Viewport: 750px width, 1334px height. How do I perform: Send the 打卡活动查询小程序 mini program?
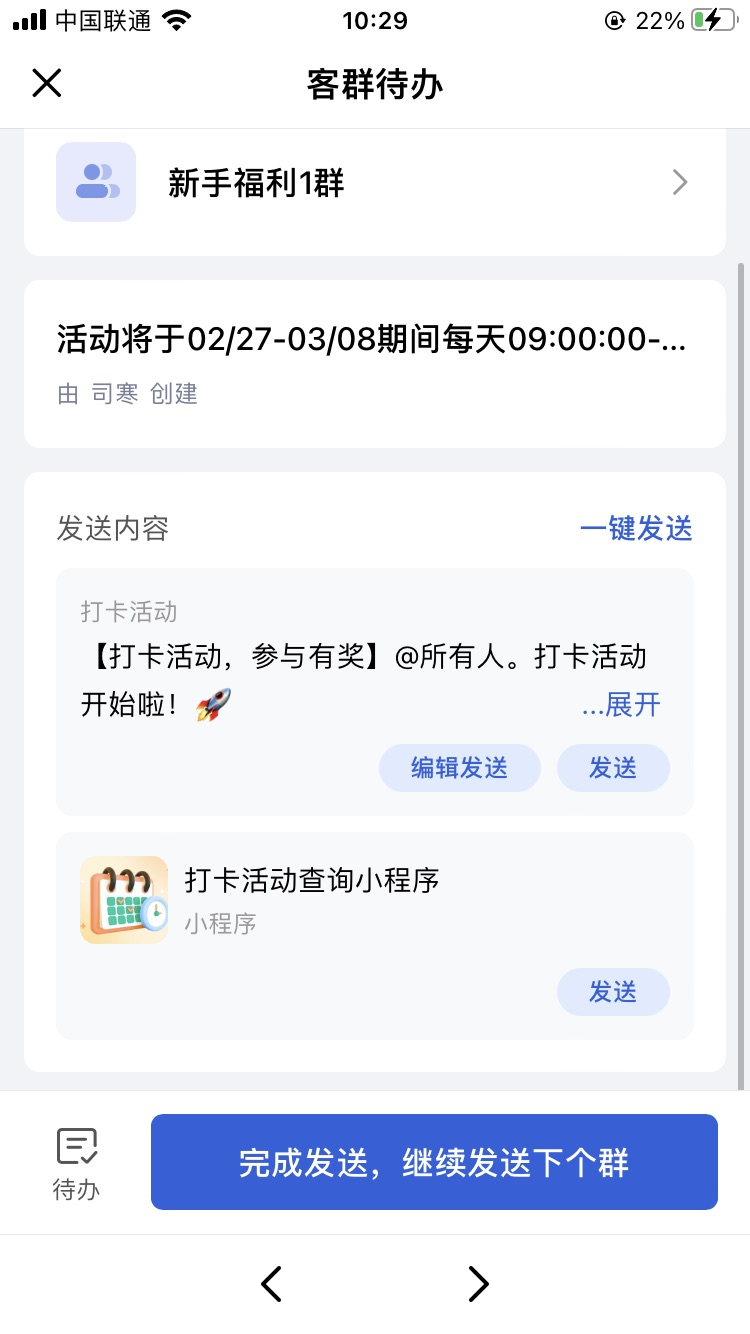[x=613, y=992]
